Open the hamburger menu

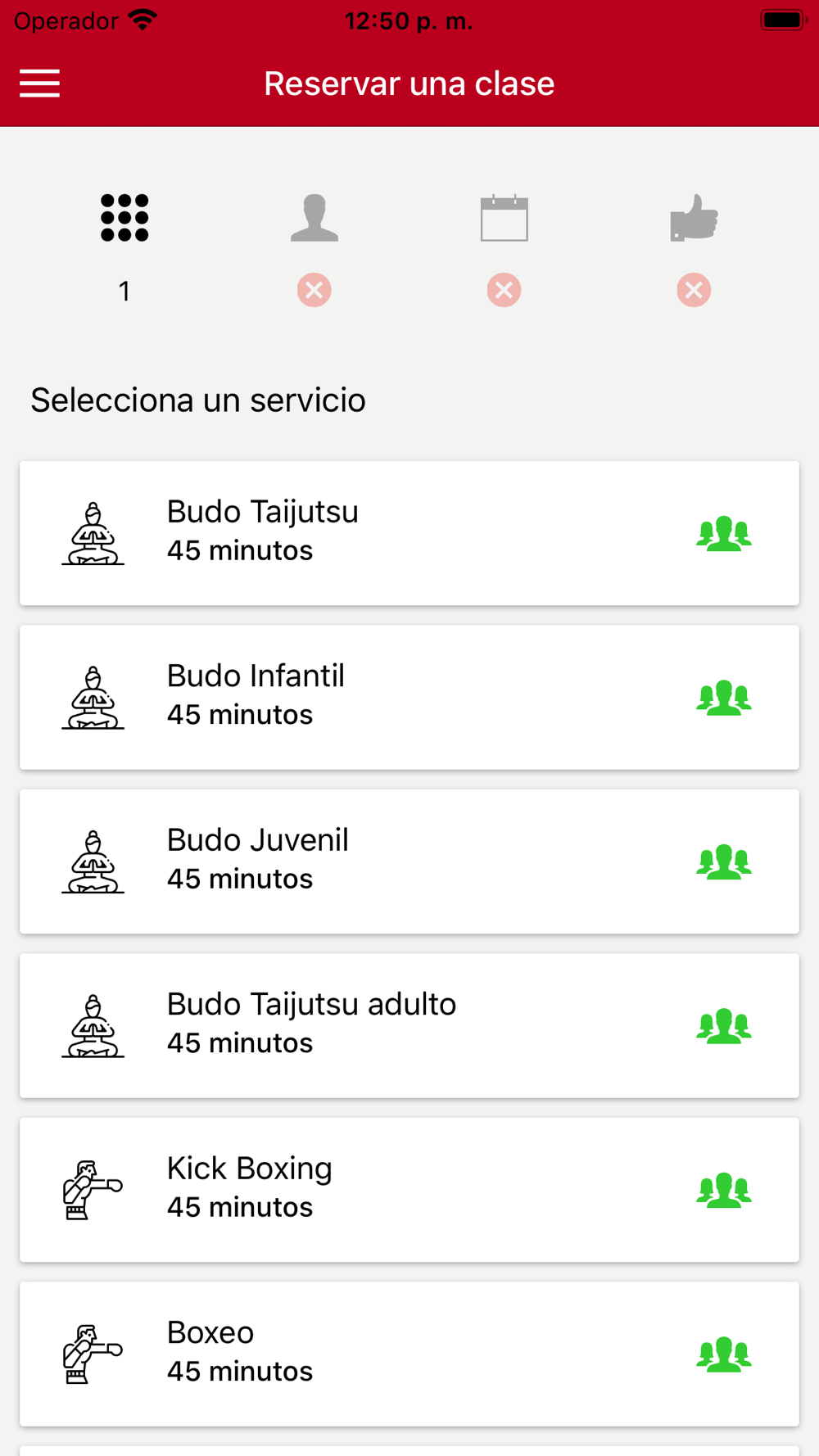click(x=39, y=84)
